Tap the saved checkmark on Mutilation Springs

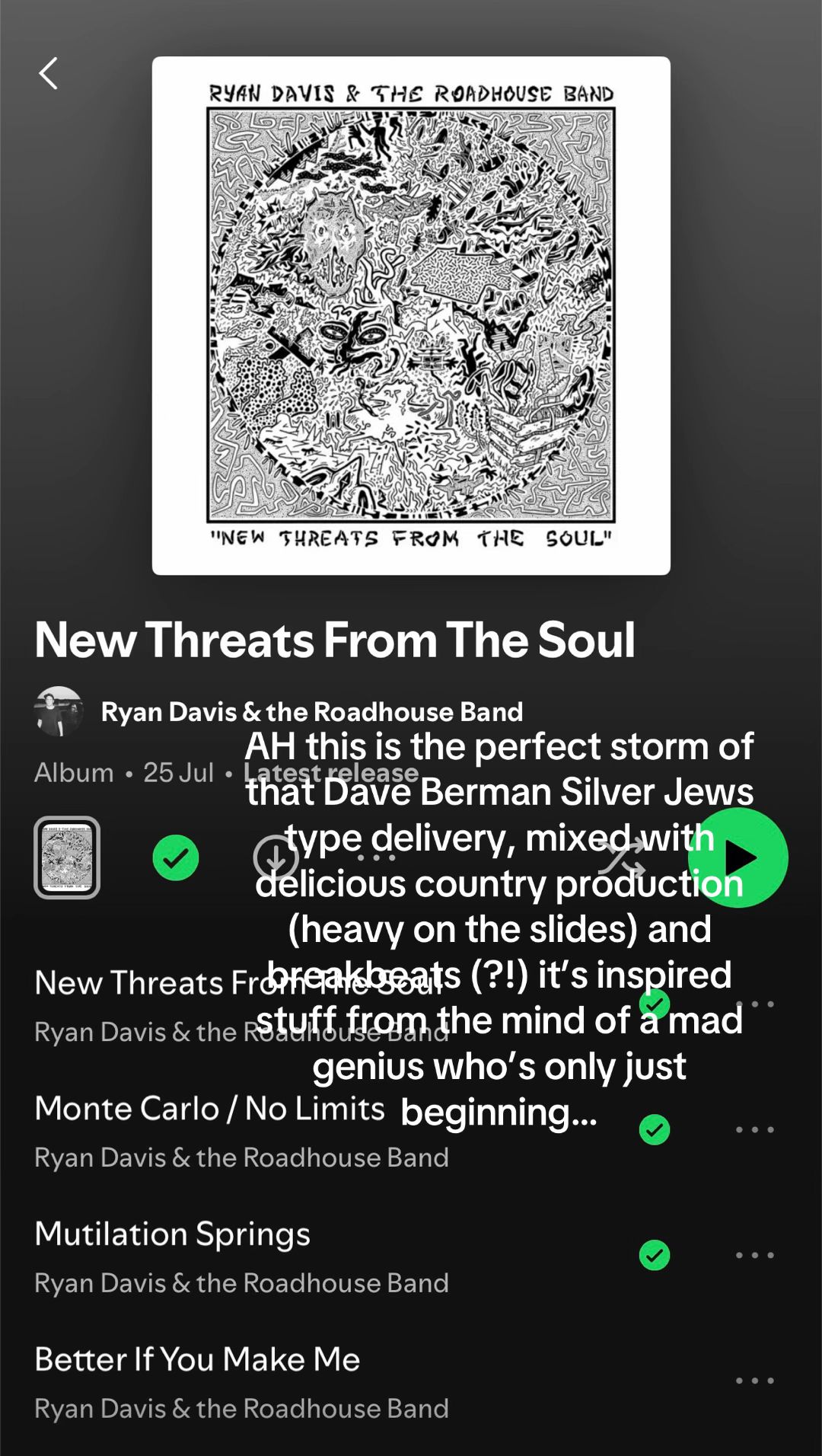[x=655, y=1255]
